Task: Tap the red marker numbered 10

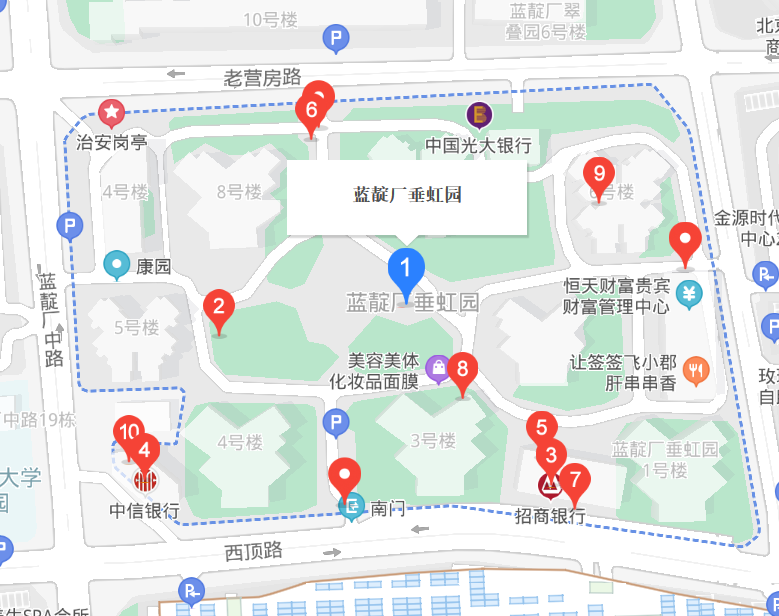Action: [x=128, y=431]
